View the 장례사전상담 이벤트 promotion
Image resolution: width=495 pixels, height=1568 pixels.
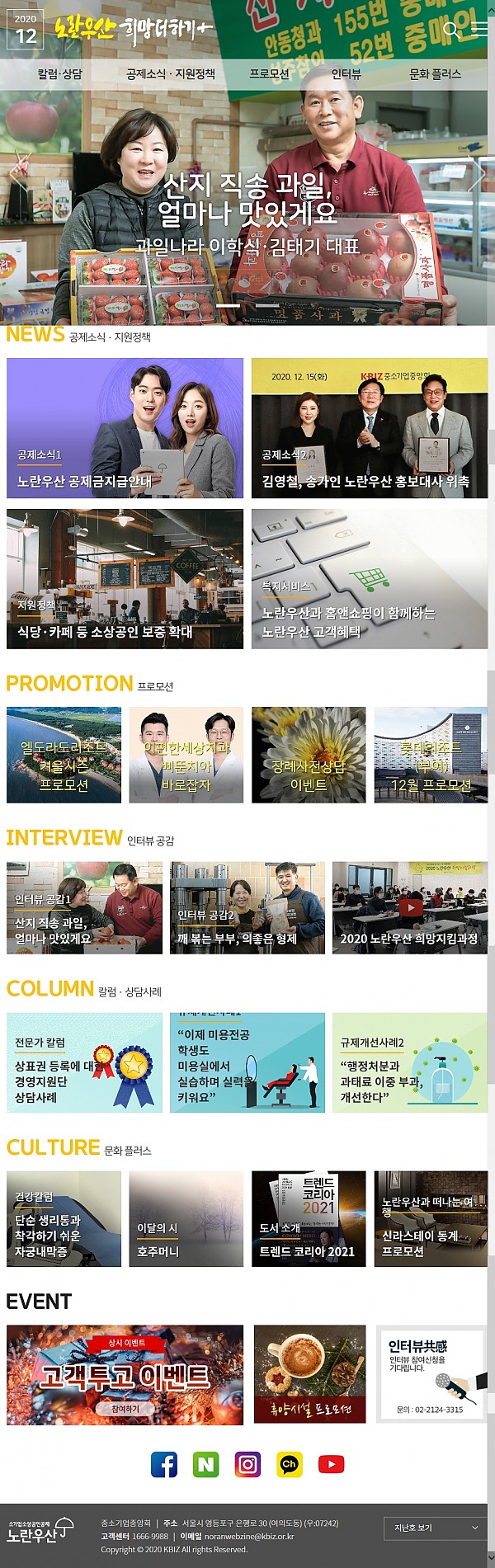309,755
